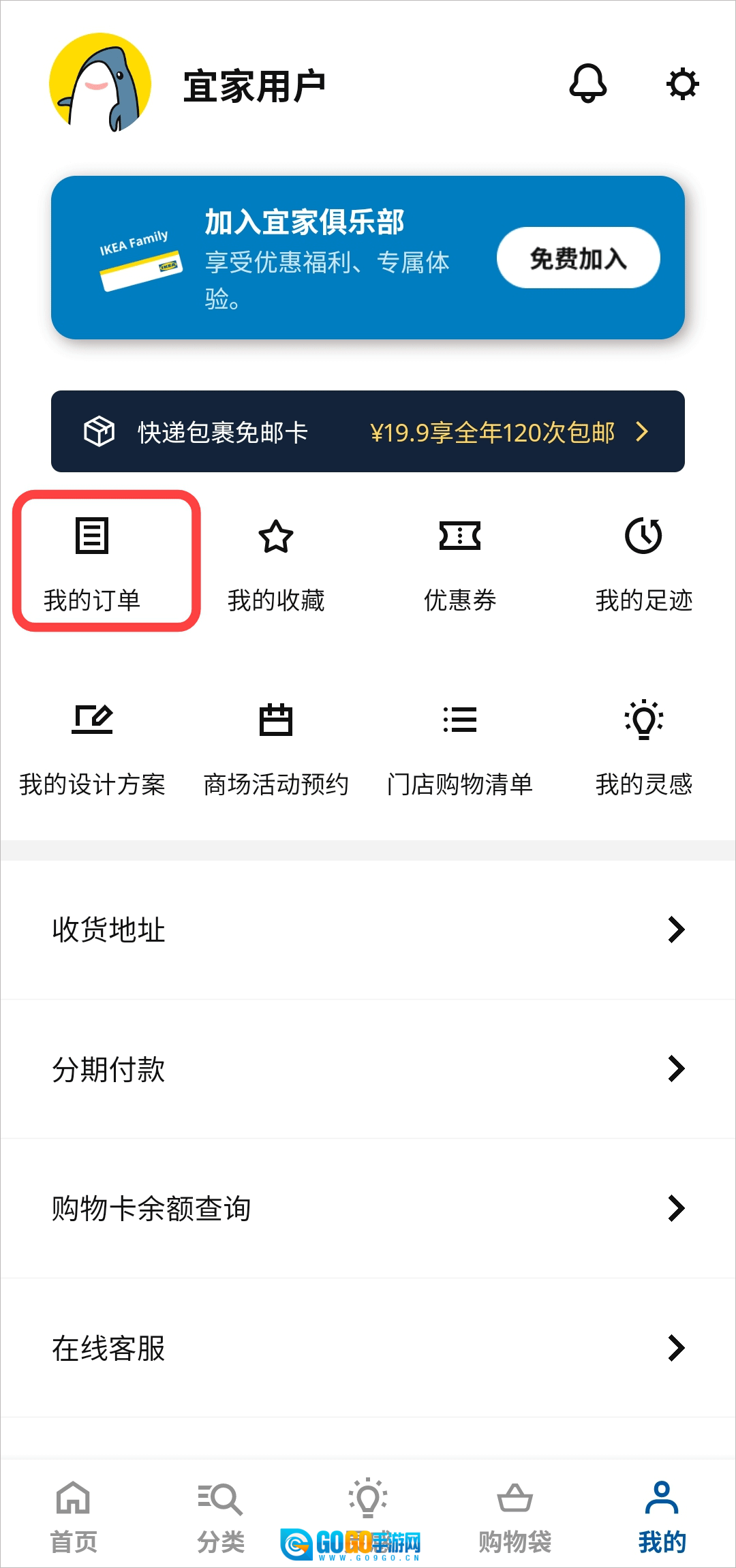736x1568 pixels.
Task: Open 商场活动预约
Action: pos(276,746)
